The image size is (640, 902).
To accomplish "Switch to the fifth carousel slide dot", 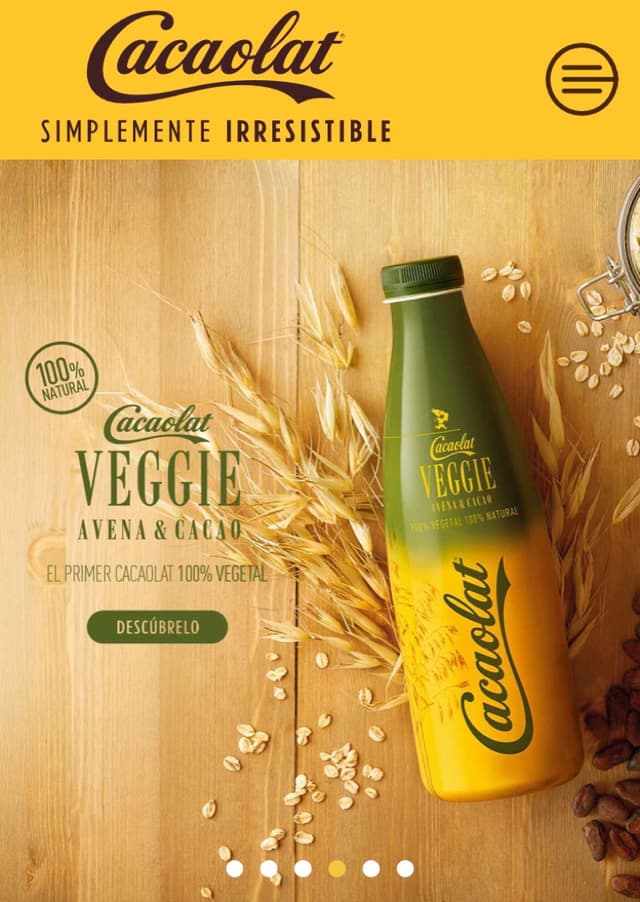I will click(x=371, y=868).
